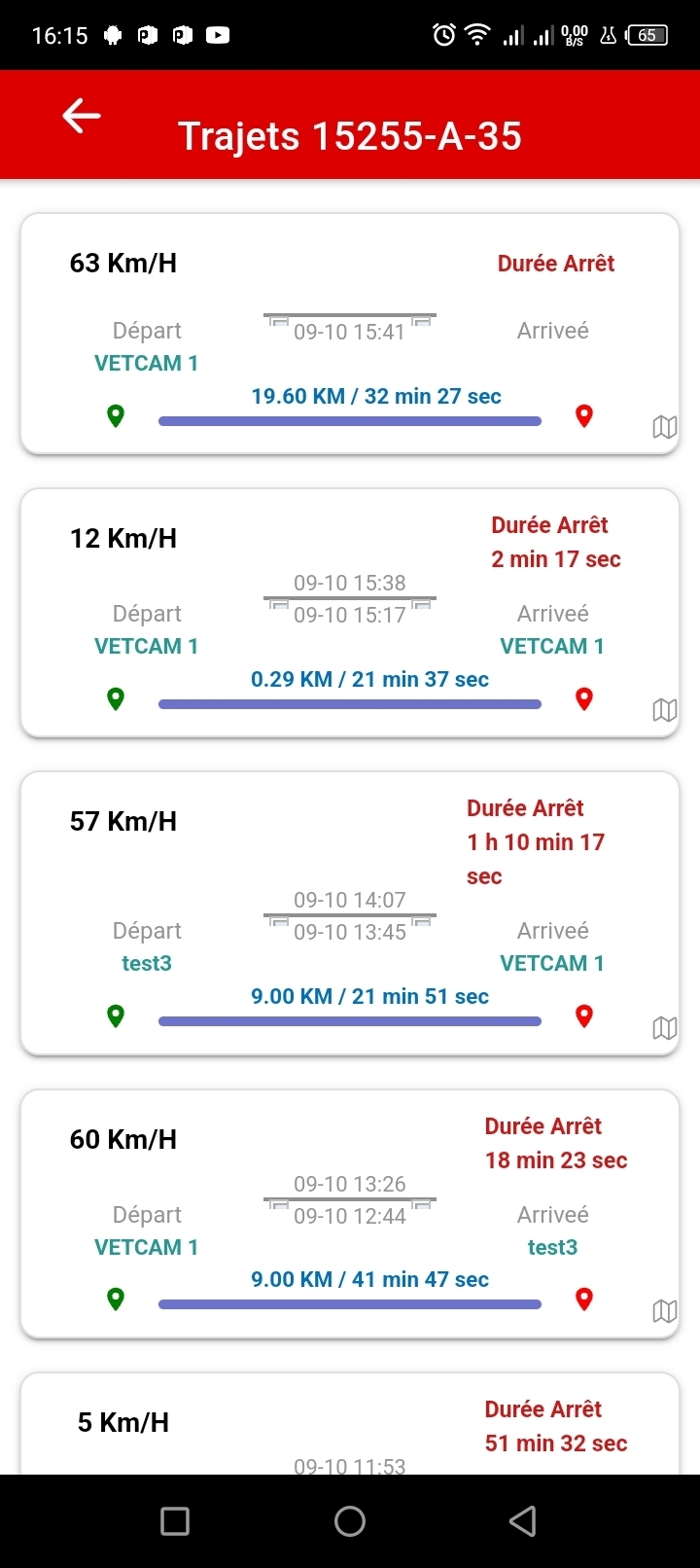Open the 5 Km/H trip card

tap(350, 1425)
